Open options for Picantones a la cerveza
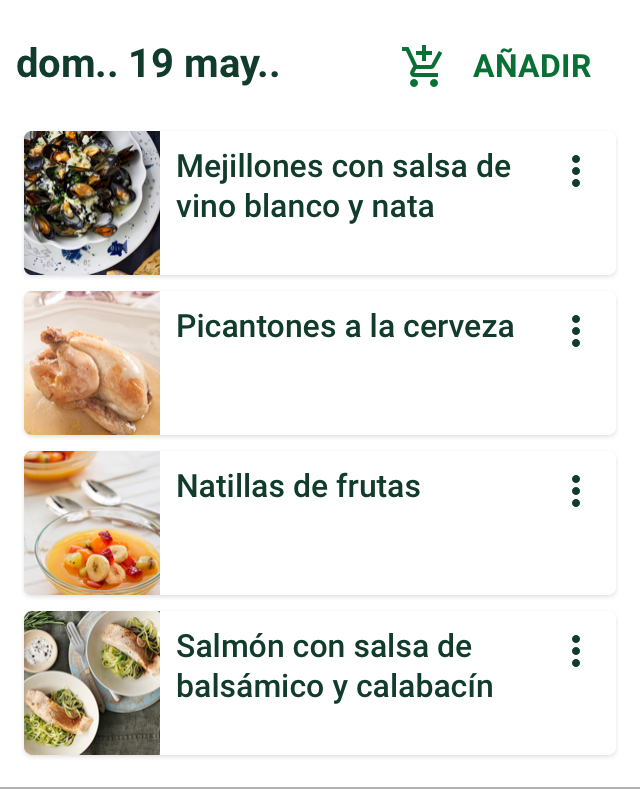The height and width of the screenshot is (790, 640). [x=575, y=331]
